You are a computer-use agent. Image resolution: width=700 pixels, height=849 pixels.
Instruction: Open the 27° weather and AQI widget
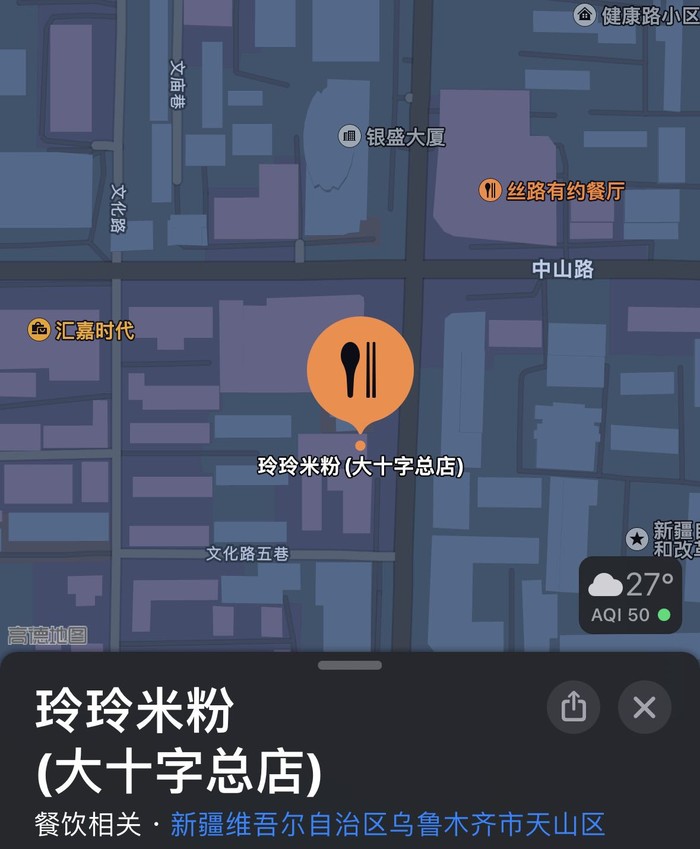(630, 595)
